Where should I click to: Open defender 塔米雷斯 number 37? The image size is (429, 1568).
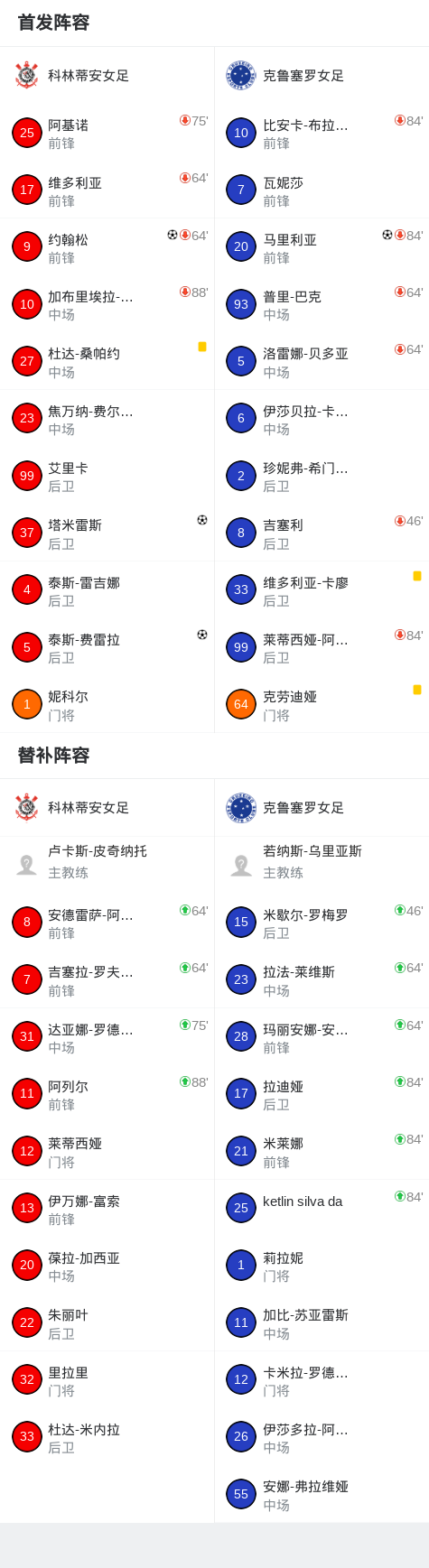107,533
